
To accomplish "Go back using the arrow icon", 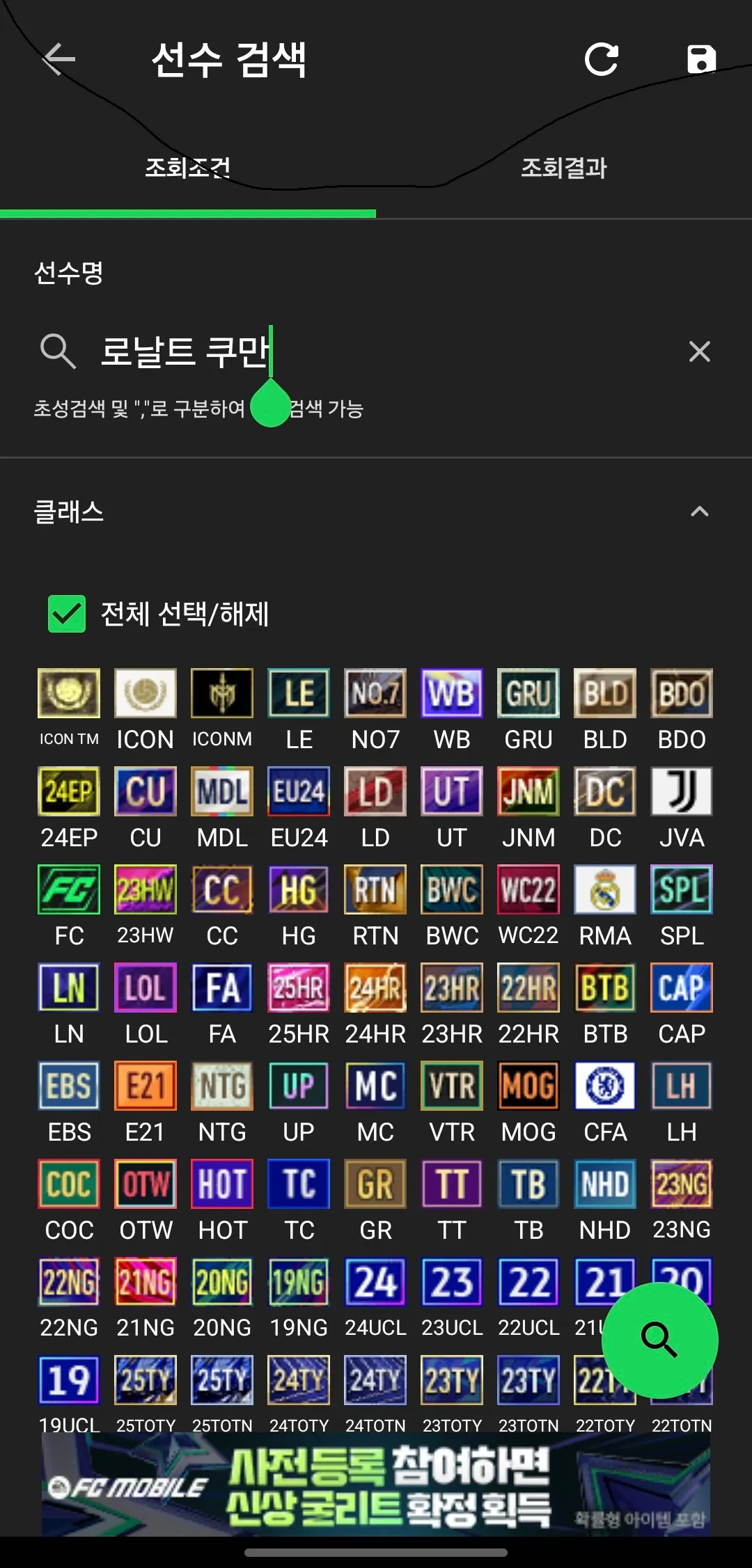I will tap(58, 59).
